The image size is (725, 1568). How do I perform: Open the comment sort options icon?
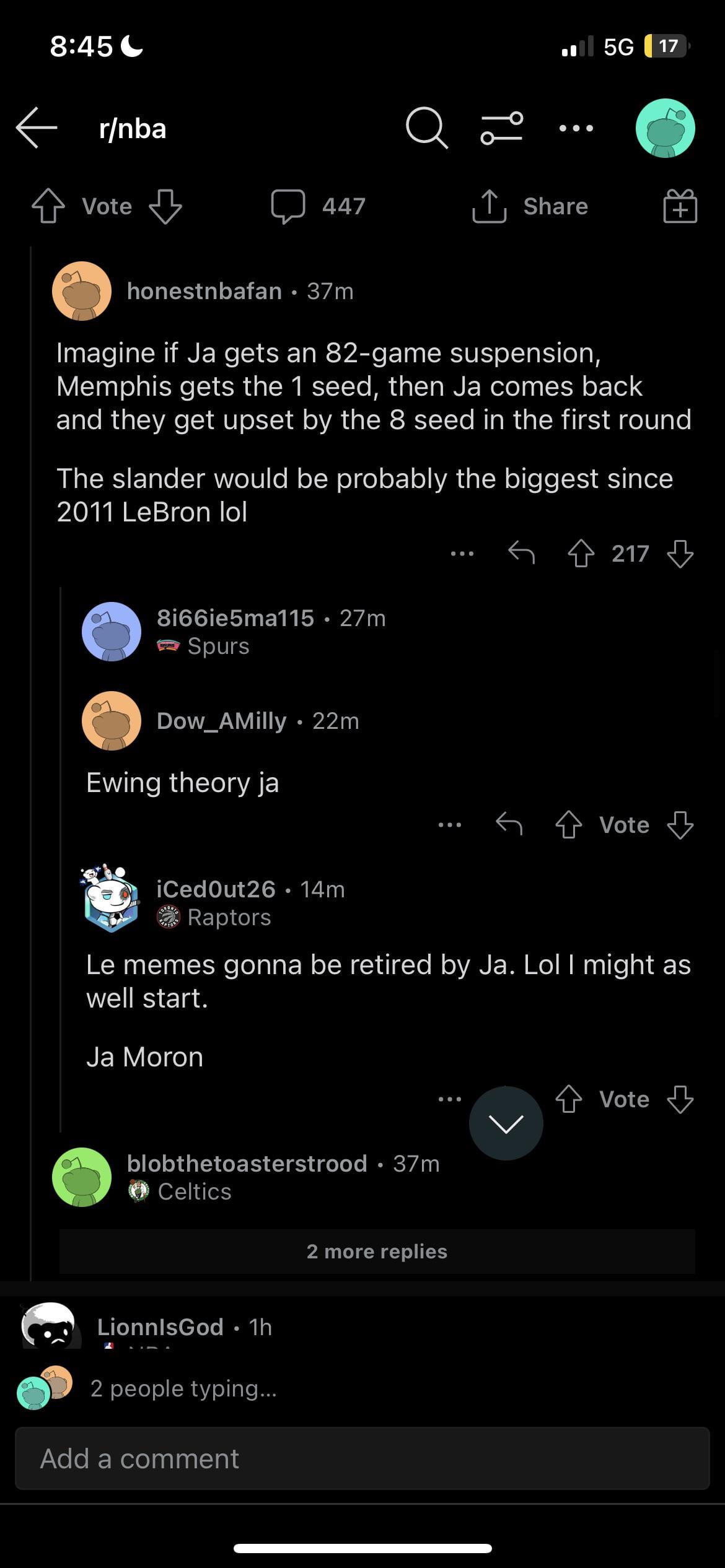click(501, 128)
